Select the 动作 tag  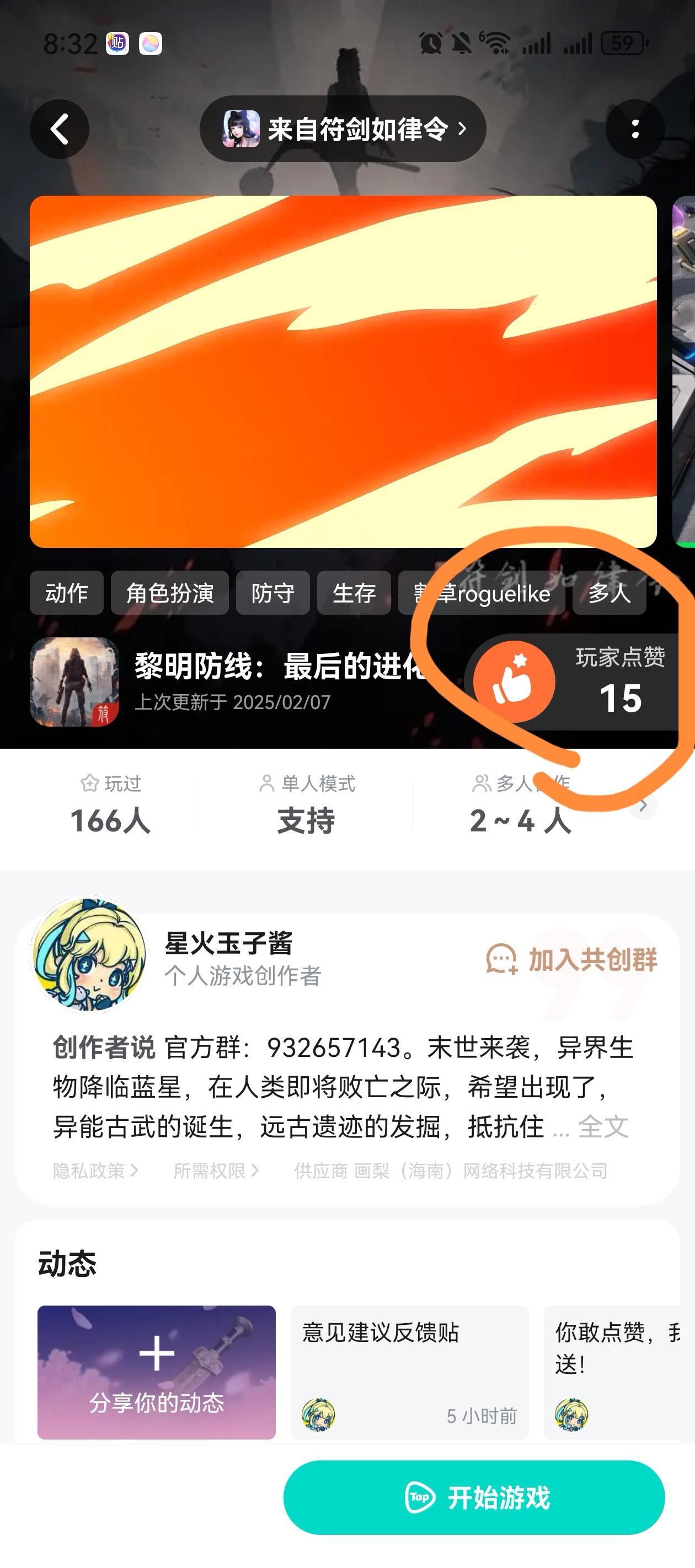point(67,593)
